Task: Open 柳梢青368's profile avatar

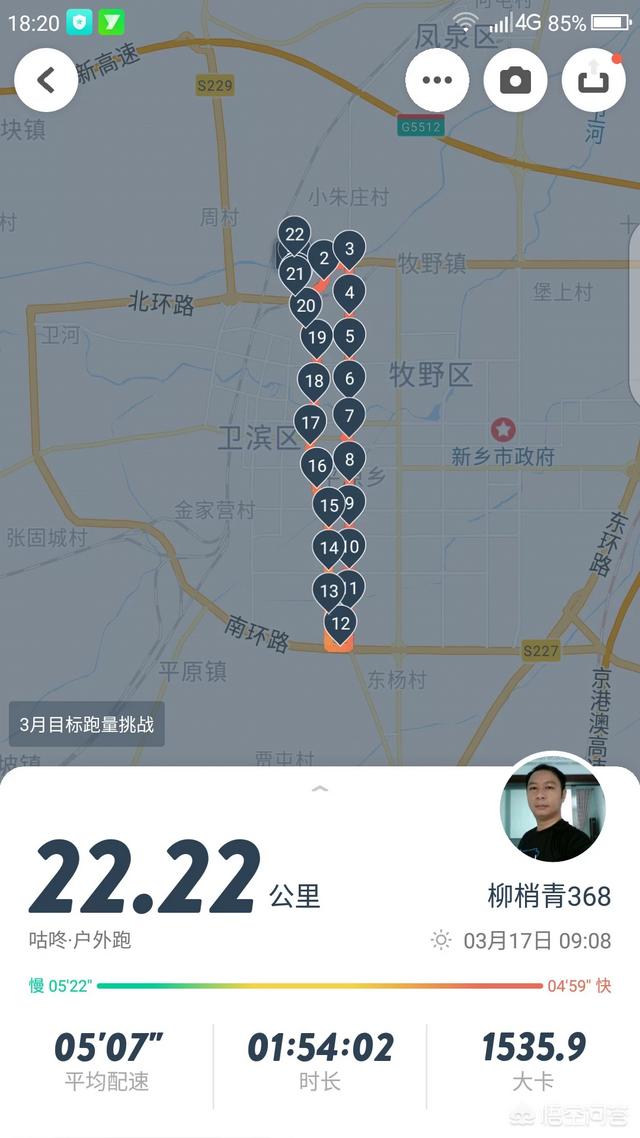Action: 552,808
